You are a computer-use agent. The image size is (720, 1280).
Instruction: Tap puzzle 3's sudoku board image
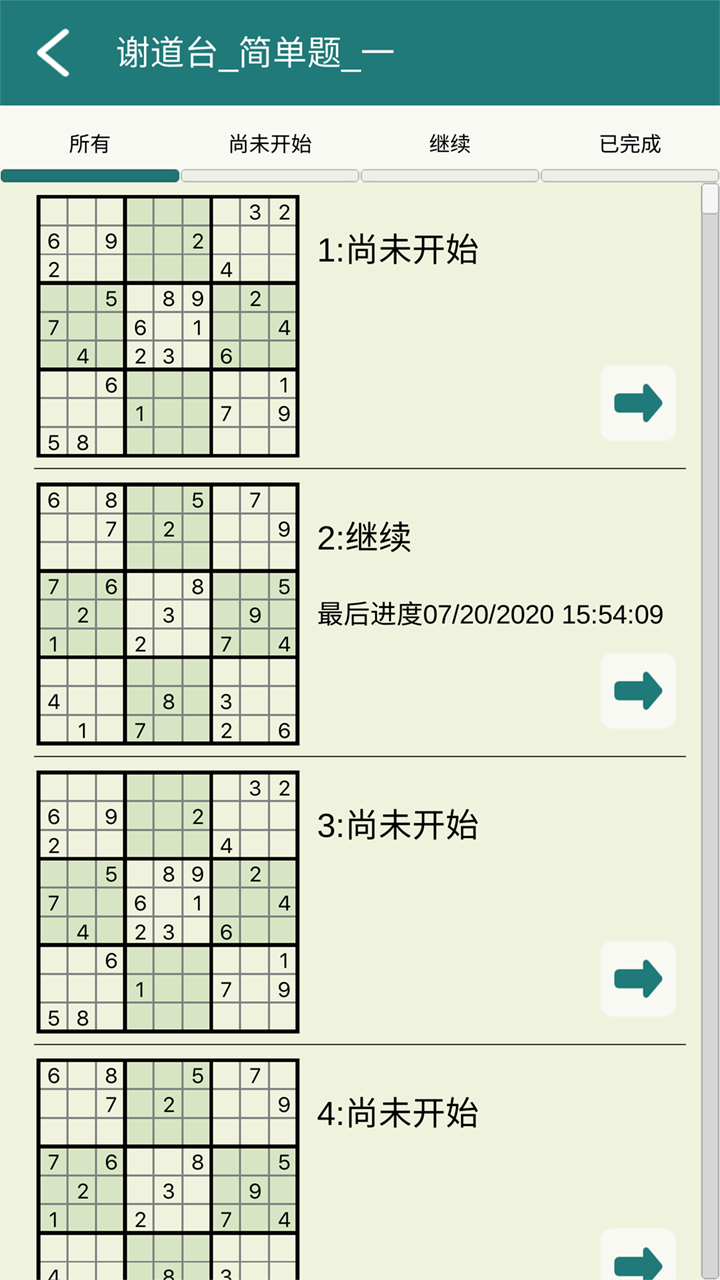[167, 900]
